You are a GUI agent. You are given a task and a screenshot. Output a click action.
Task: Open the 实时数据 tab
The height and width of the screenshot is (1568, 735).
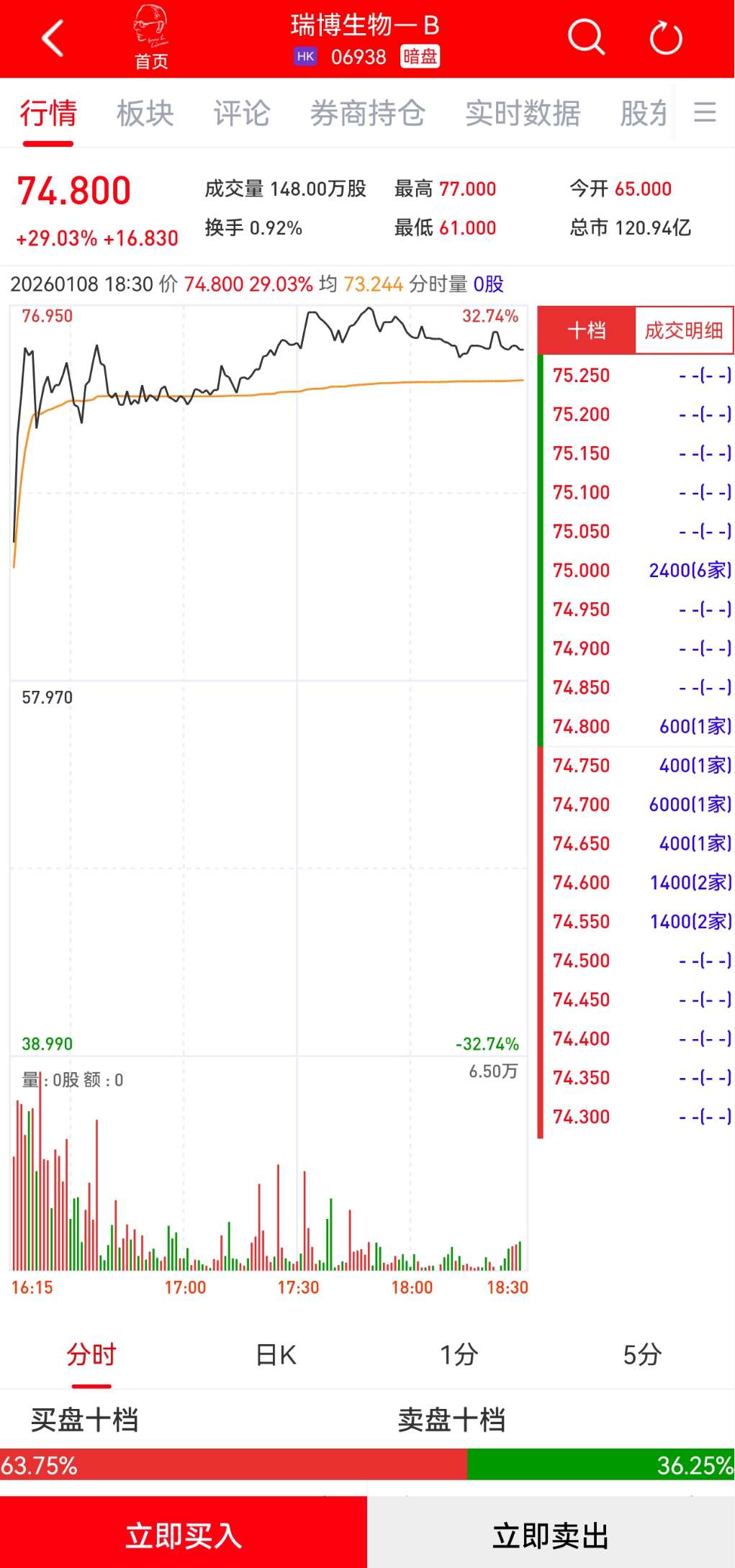[523, 114]
